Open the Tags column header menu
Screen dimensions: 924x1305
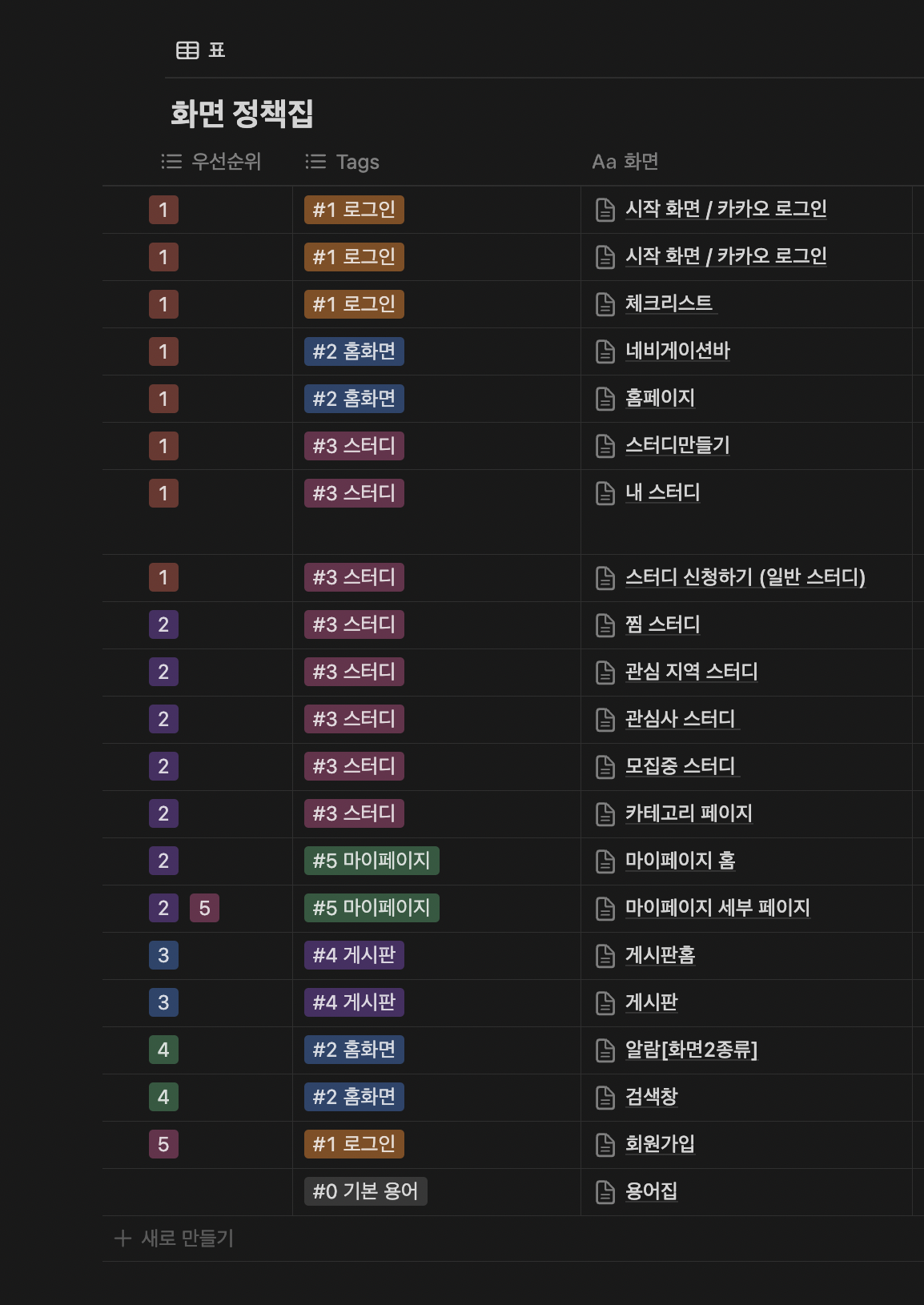pos(343,162)
